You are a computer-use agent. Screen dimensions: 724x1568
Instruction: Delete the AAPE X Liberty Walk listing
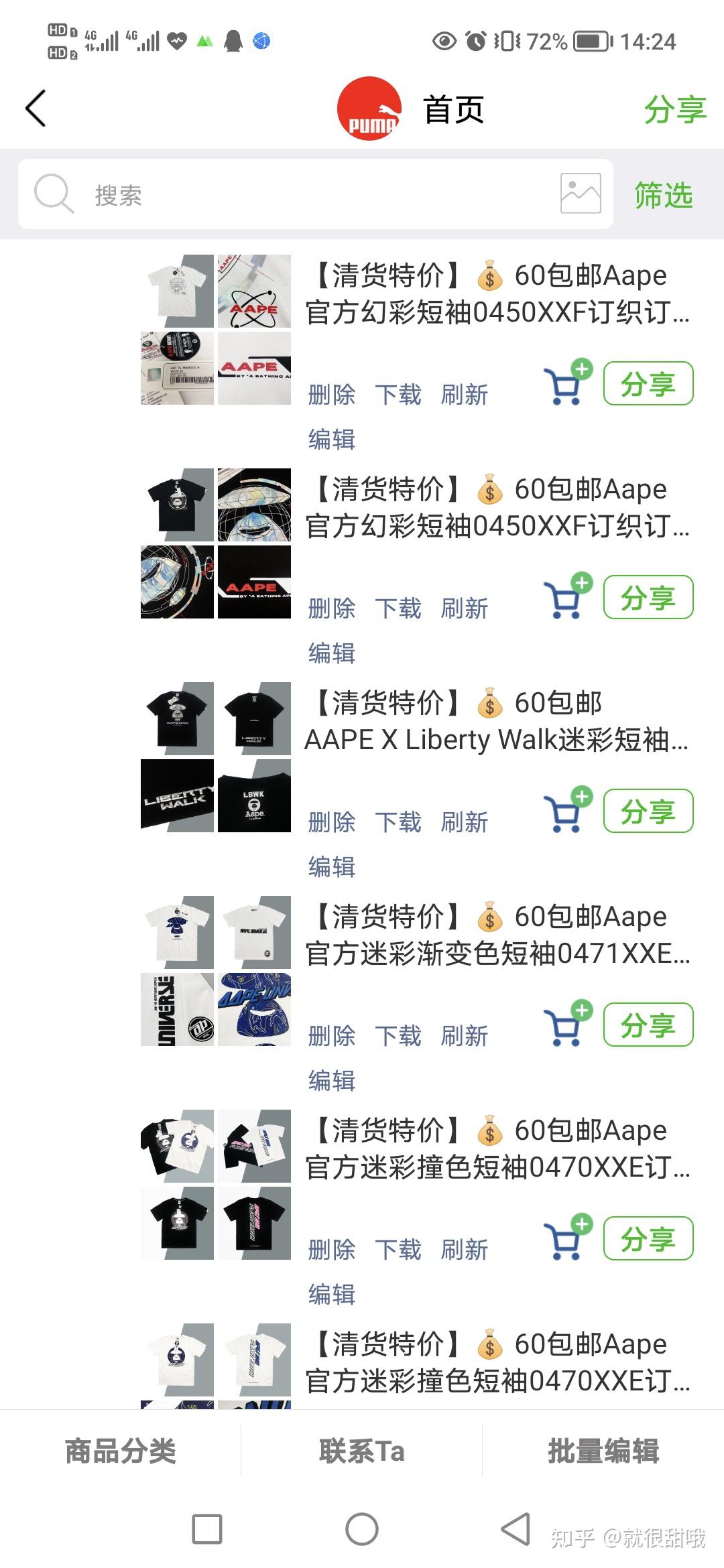[x=332, y=822]
